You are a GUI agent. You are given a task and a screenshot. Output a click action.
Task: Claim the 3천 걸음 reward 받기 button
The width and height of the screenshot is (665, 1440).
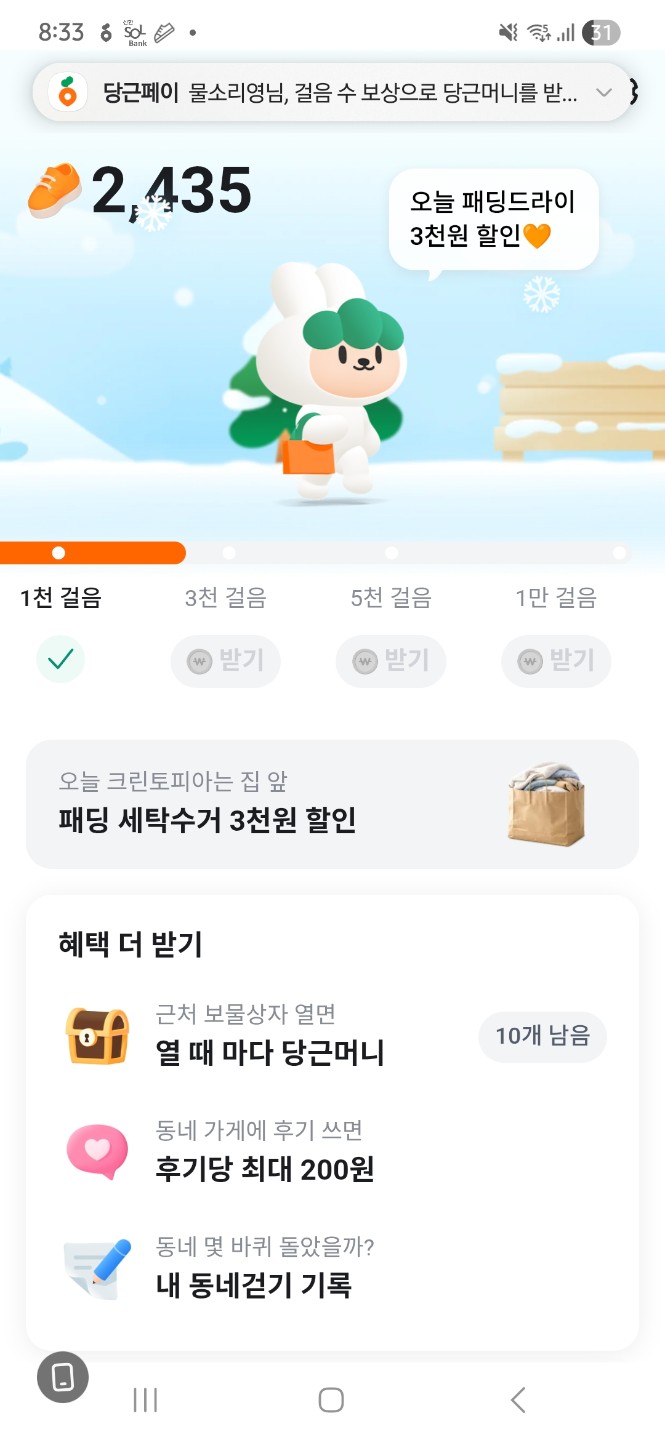[225, 660]
